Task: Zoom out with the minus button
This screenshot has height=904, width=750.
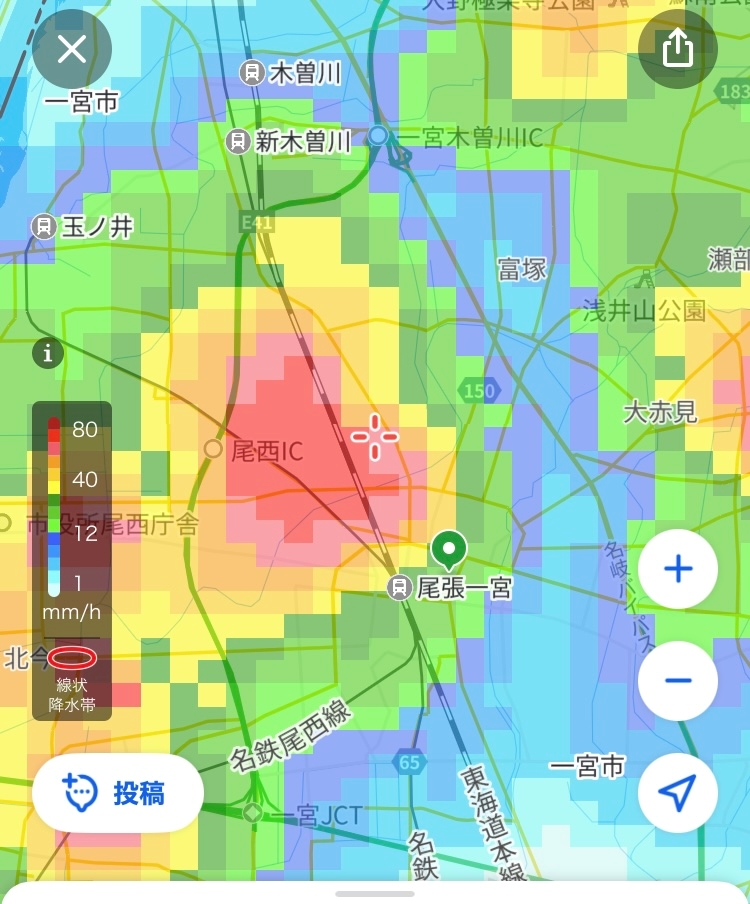Action: click(x=678, y=681)
